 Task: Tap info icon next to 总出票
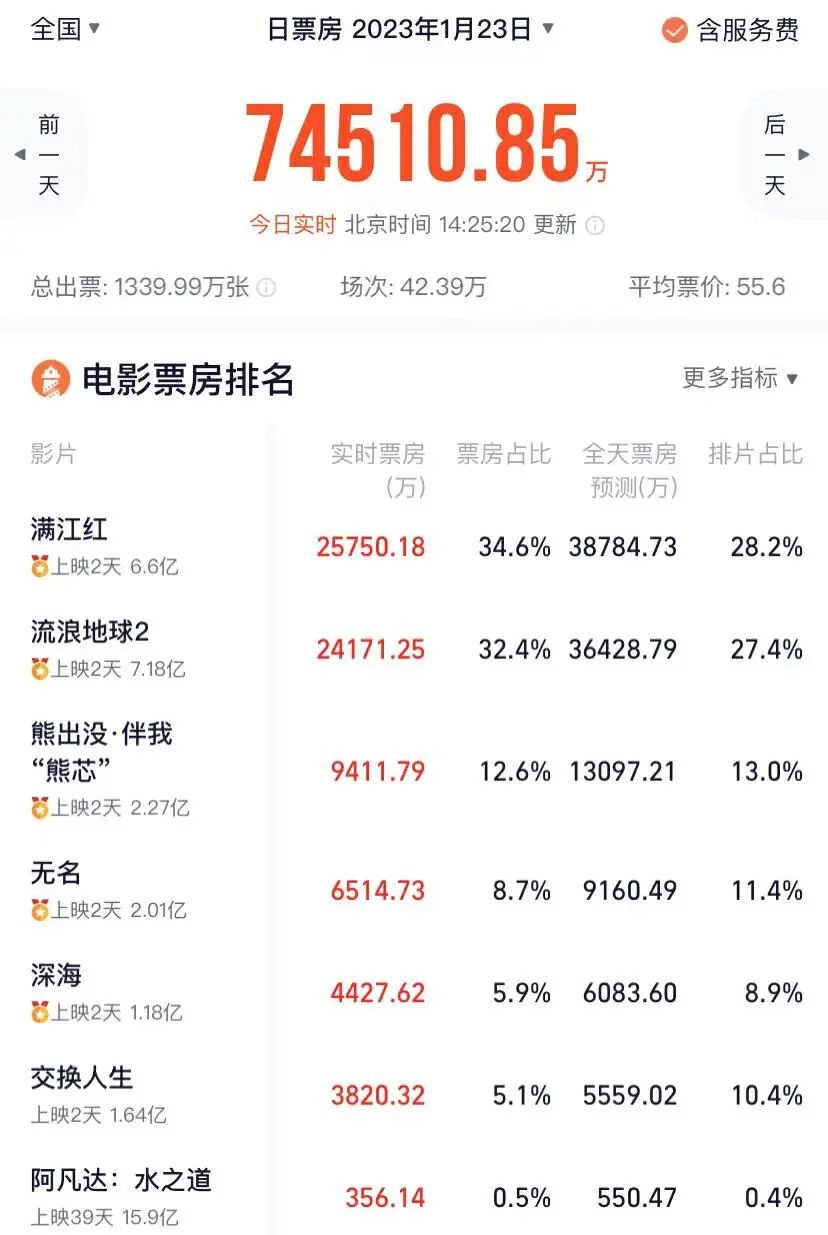(x=266, y=288)
